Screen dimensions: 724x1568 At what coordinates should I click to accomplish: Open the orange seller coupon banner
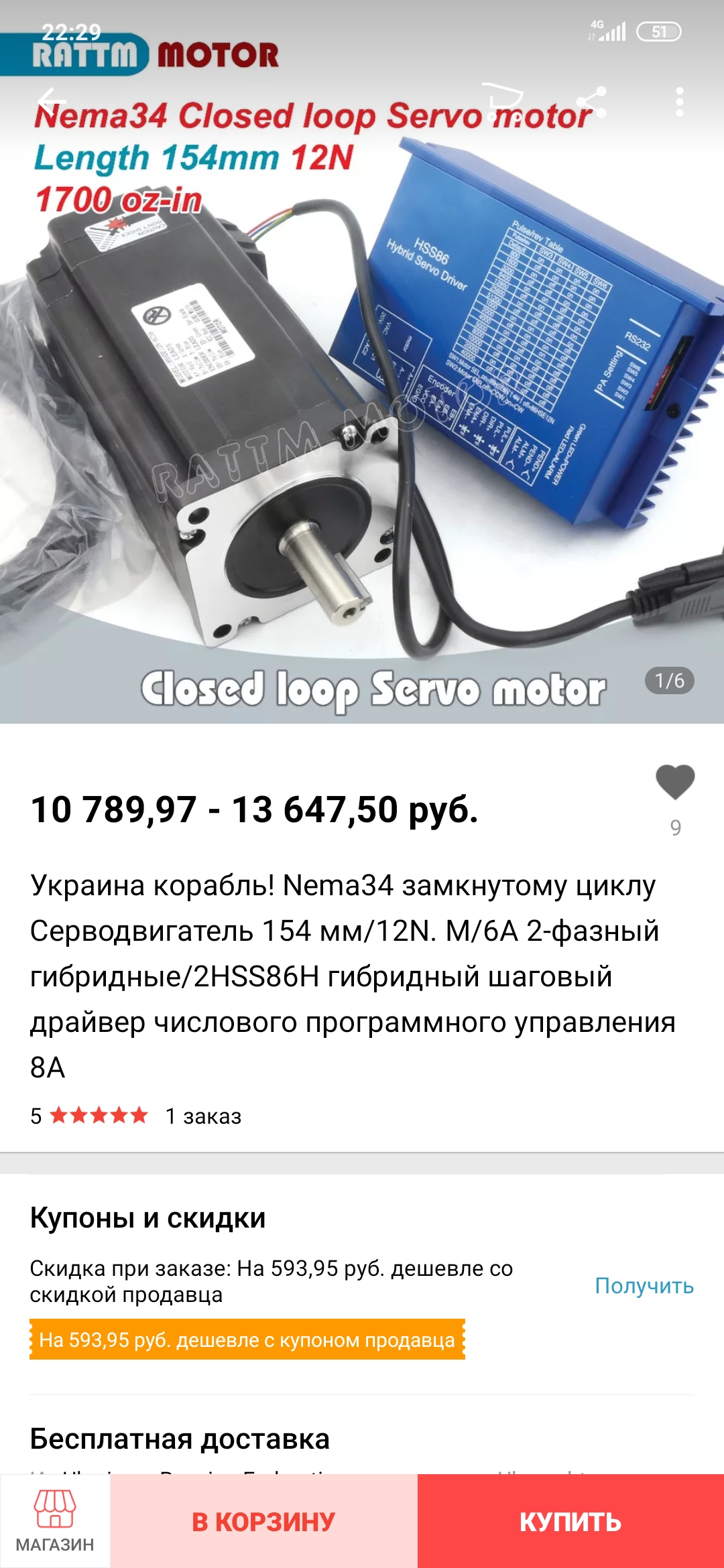[247, 1340]
